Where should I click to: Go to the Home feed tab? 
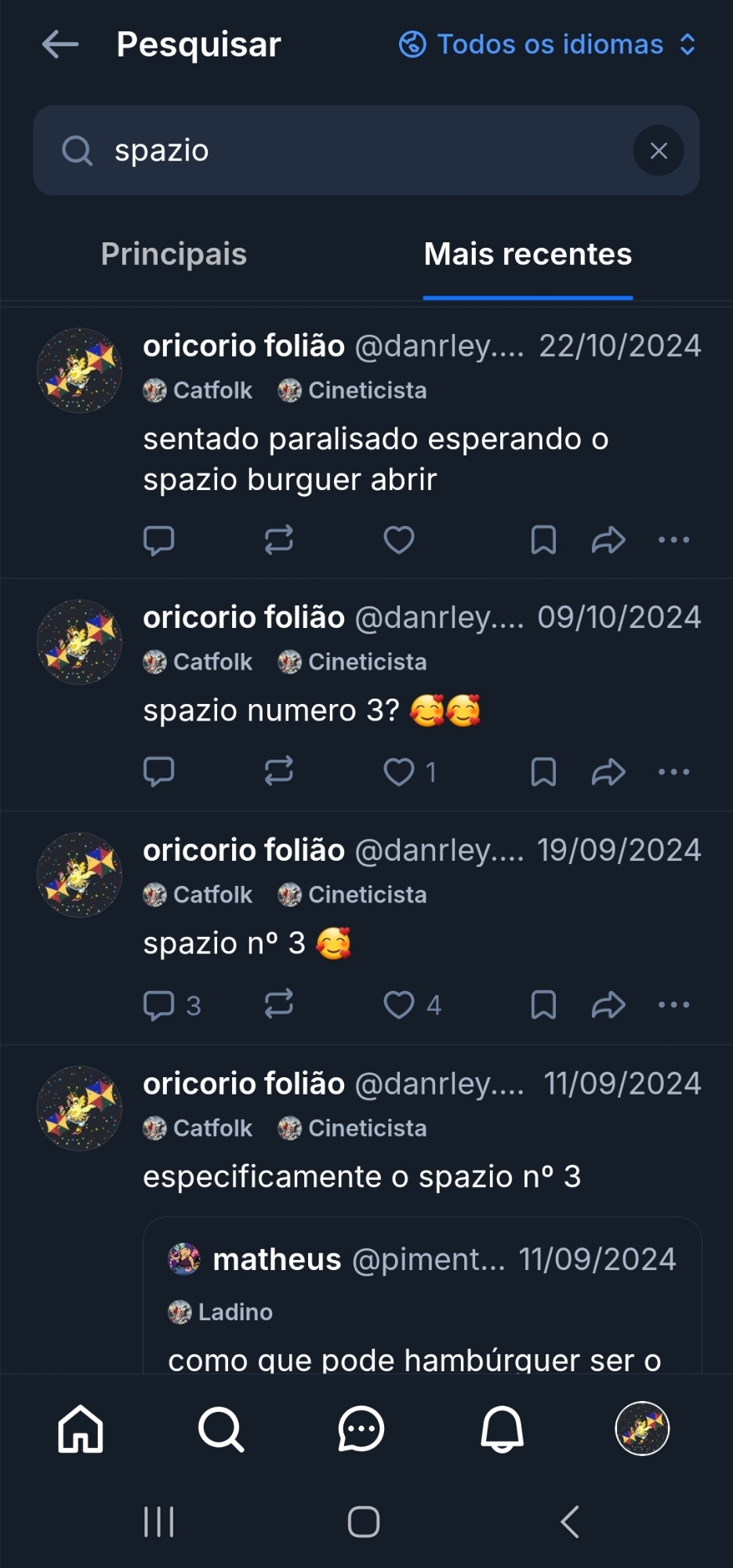(x=81, y=1429)
